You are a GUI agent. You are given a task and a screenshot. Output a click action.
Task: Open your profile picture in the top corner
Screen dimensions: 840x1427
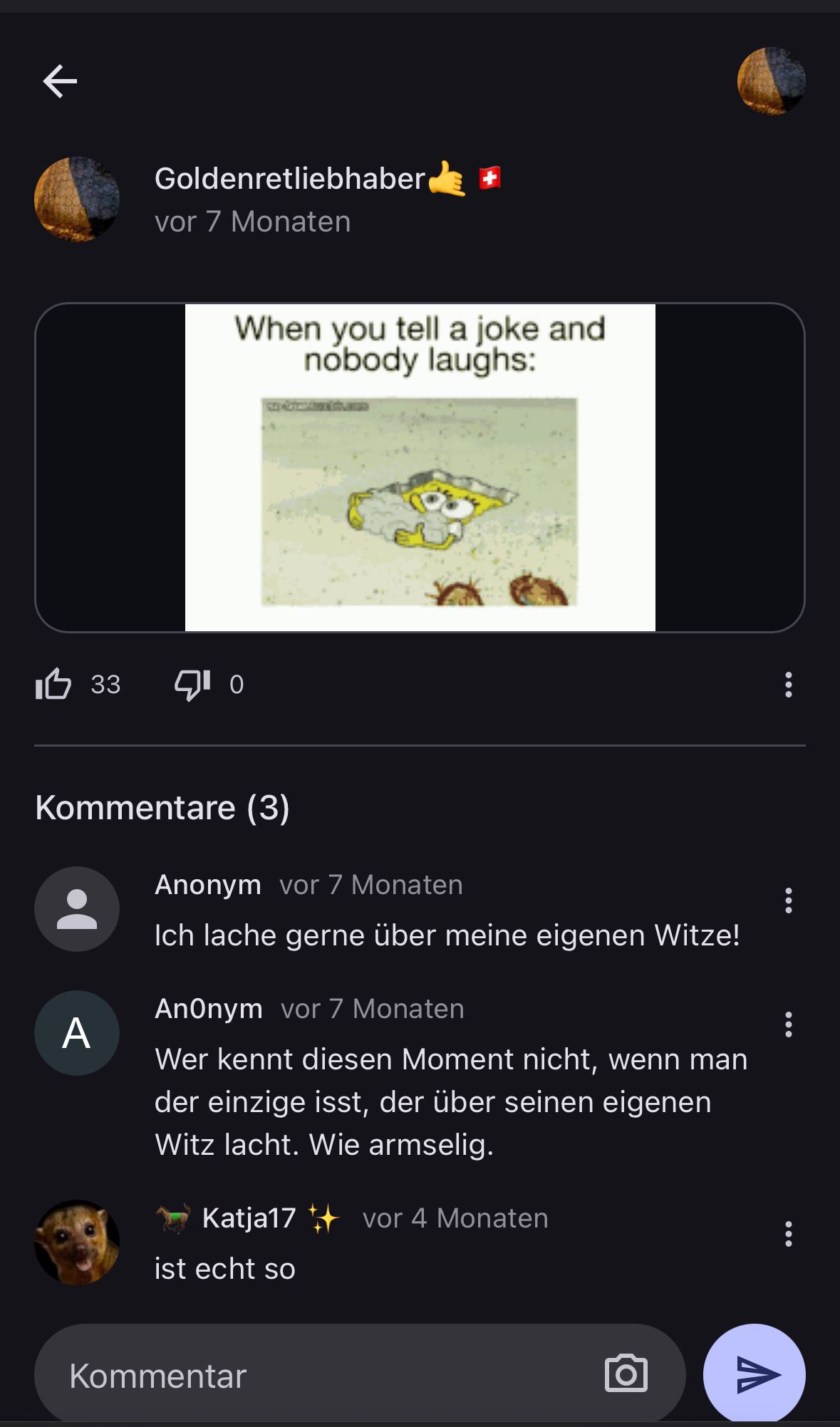point(771,81)
